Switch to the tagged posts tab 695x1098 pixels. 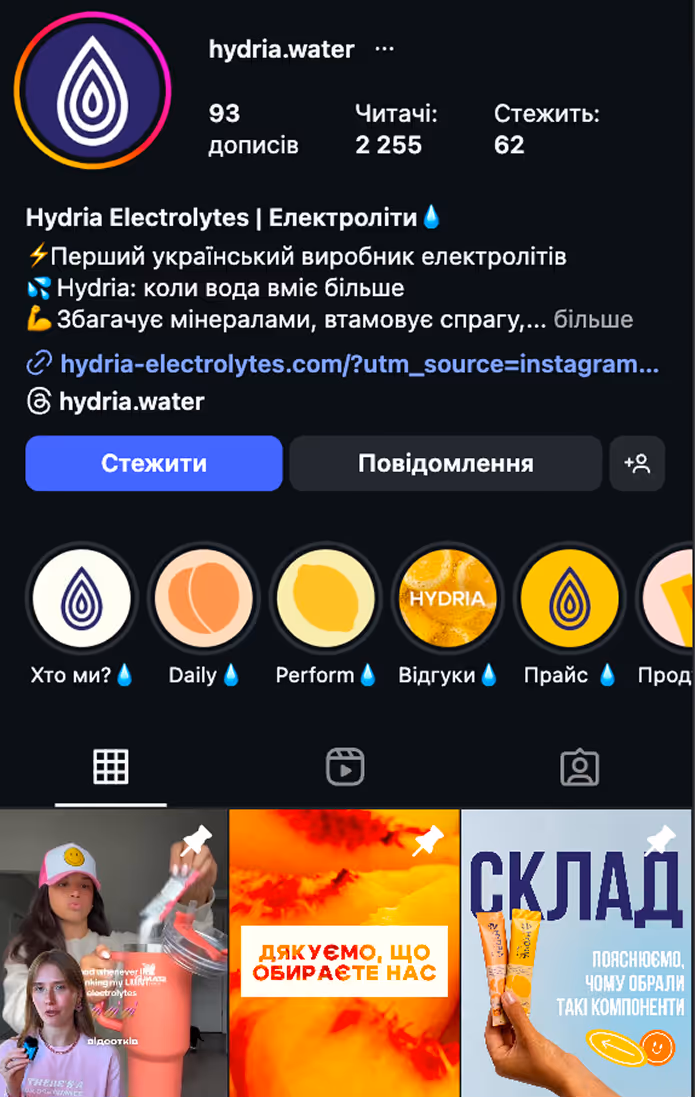pos(579,767)
